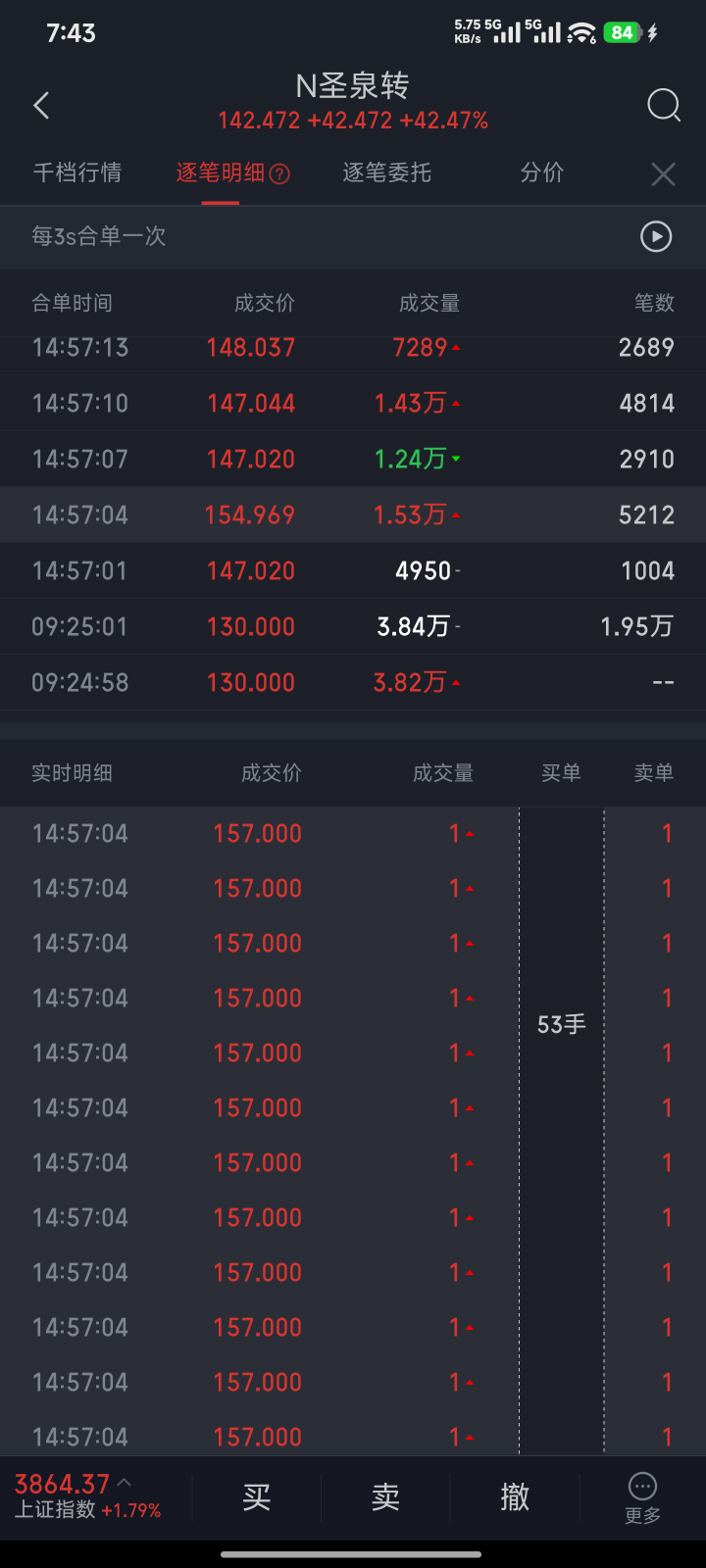
Task: Tap the help icon beside 逐笔明细
Action: pyautogui.click(x=279, y=174)
